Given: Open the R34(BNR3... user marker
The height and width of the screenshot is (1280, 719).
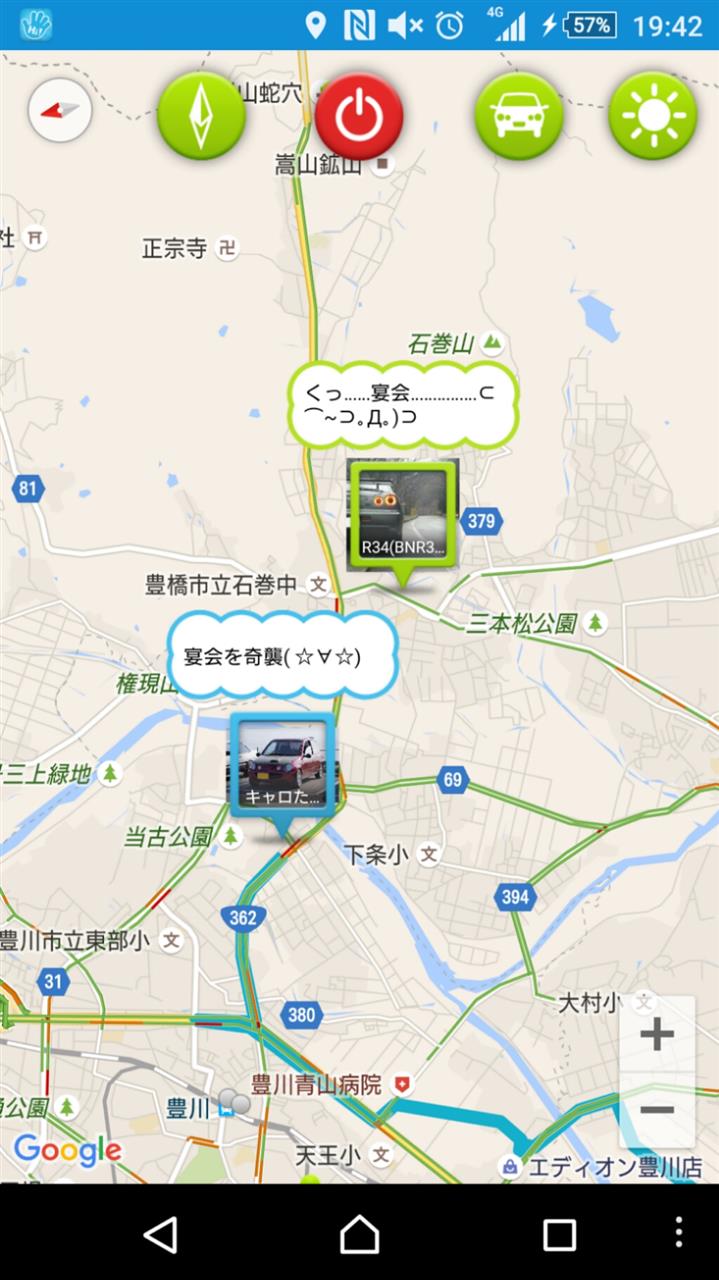Looking at the screenshot, I should pyautogui.click(x=402, y=514).
